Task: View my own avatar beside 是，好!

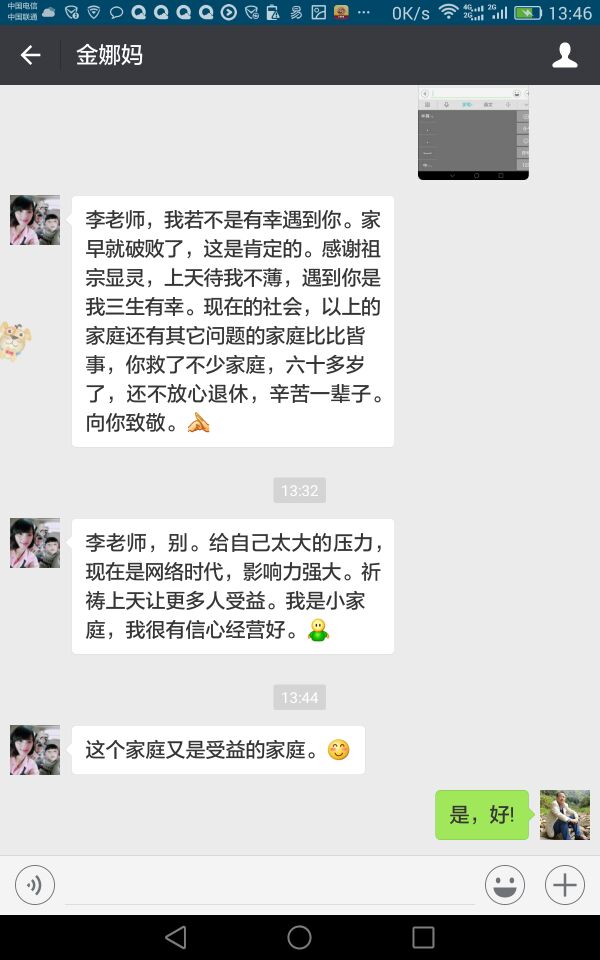Action: (565, 815)
